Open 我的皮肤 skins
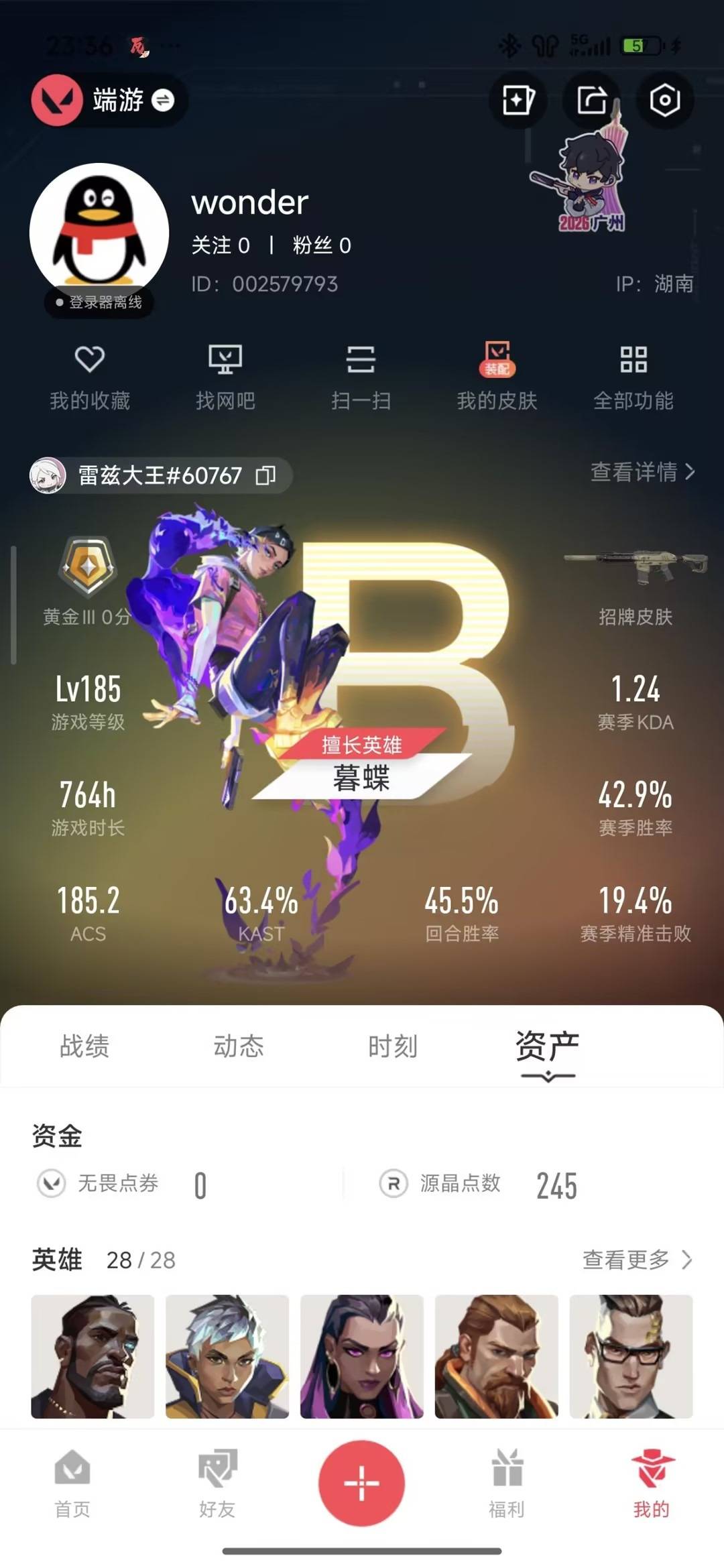Image resolution: width=724 pixels, height=1568 pixels. (497, 377)
